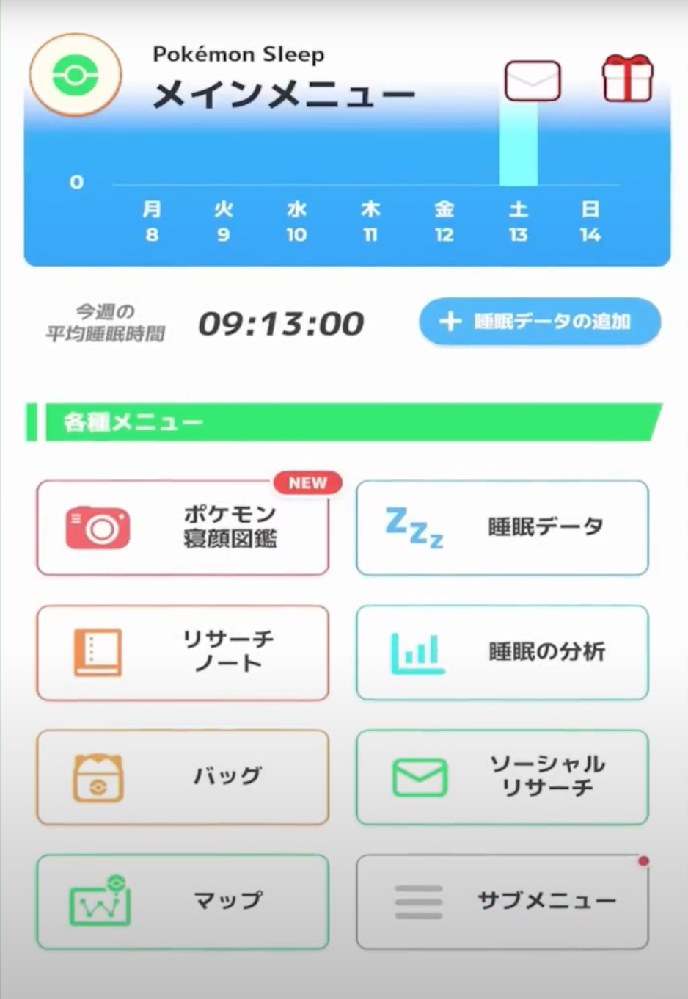
Task: Open ポケモン寝顔図鑑
Action: 182,527
